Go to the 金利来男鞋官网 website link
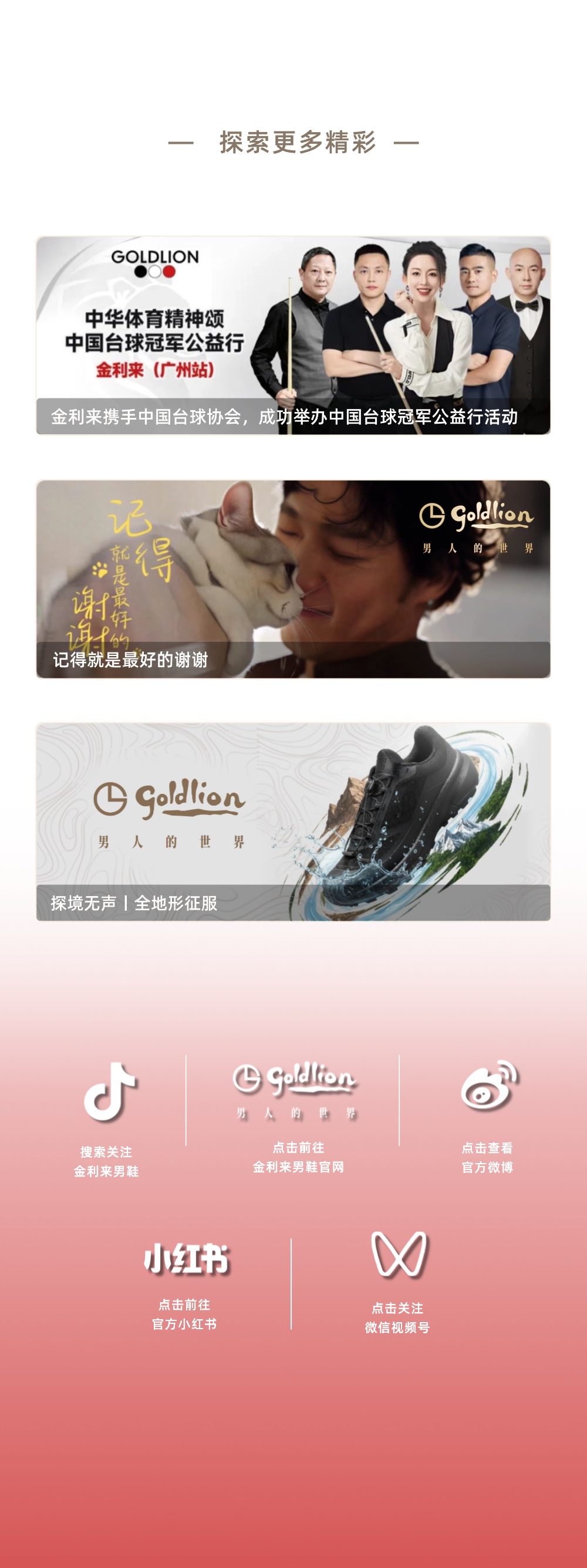 tap(297, 1117)
